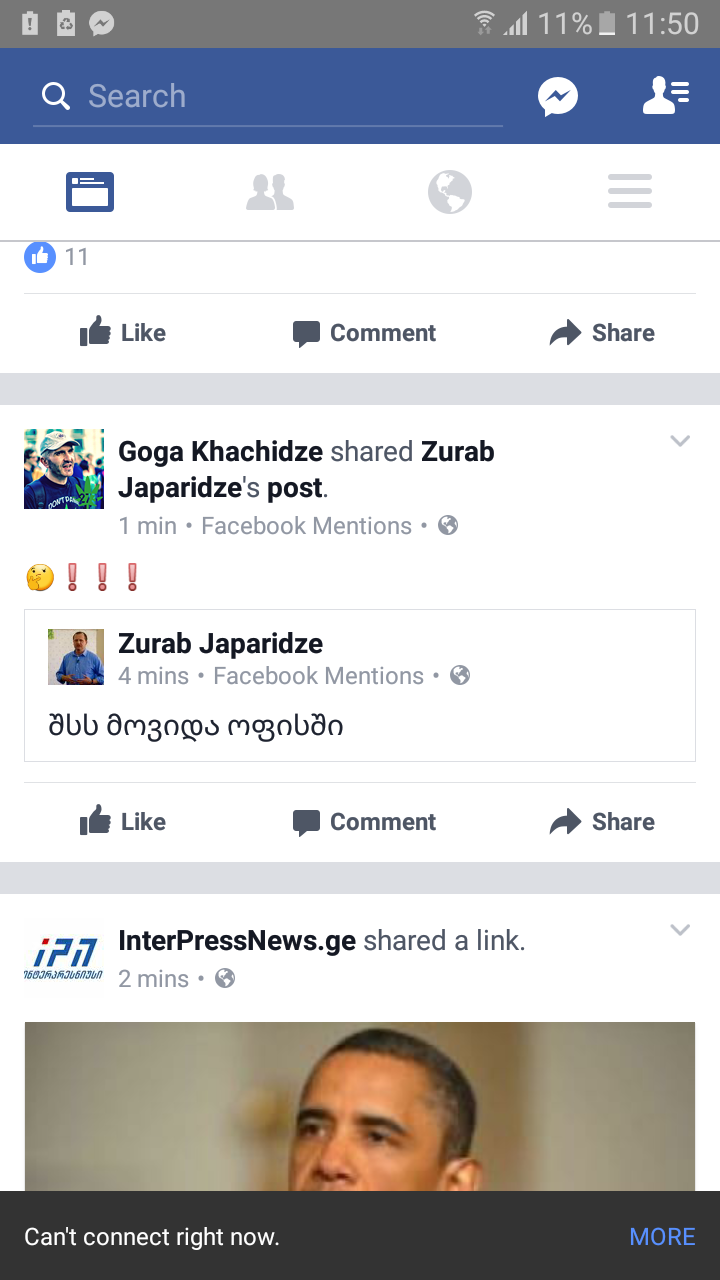Open Messenger from the top bar
This screenshot has height=1280, width=720.
[558, 97]
